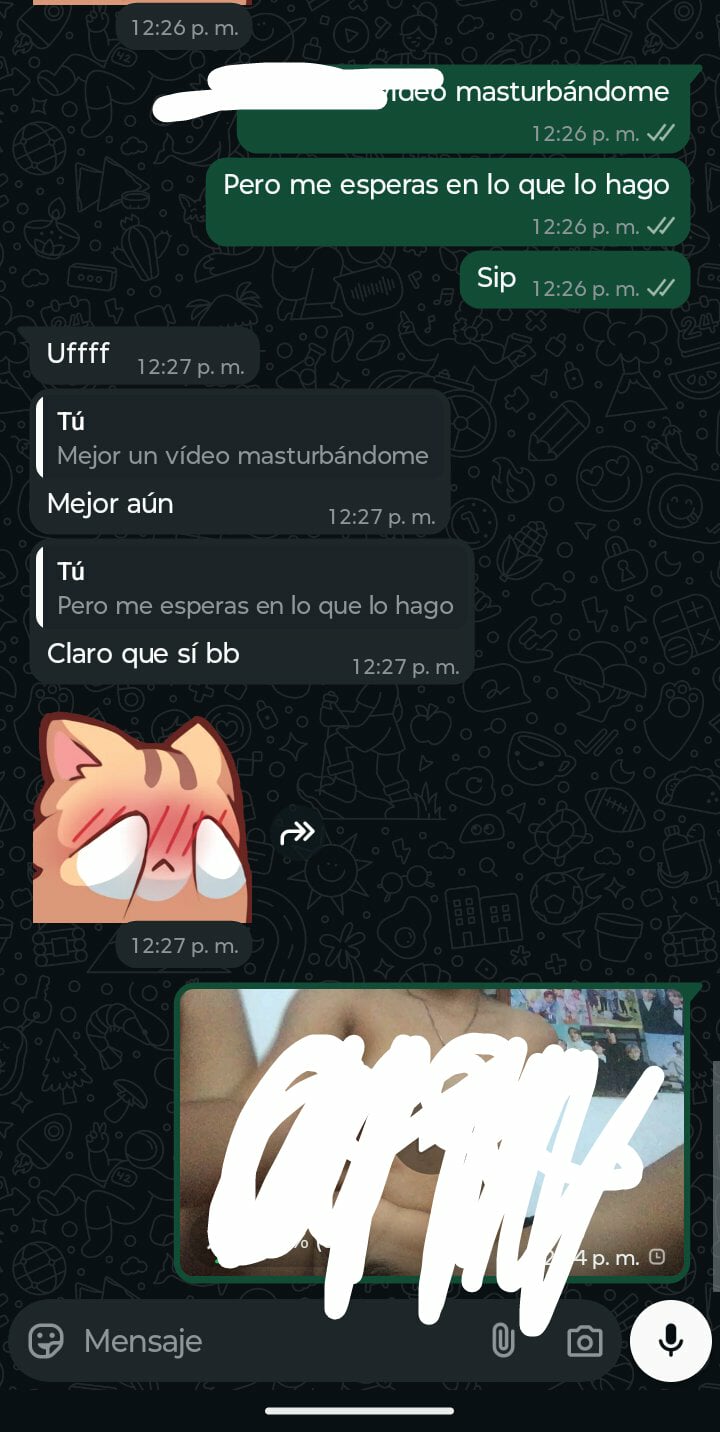The height and width of the screenshot is (1432, 720).
Task: Open the emoji and sticker picker
Action: [46, 1341]
